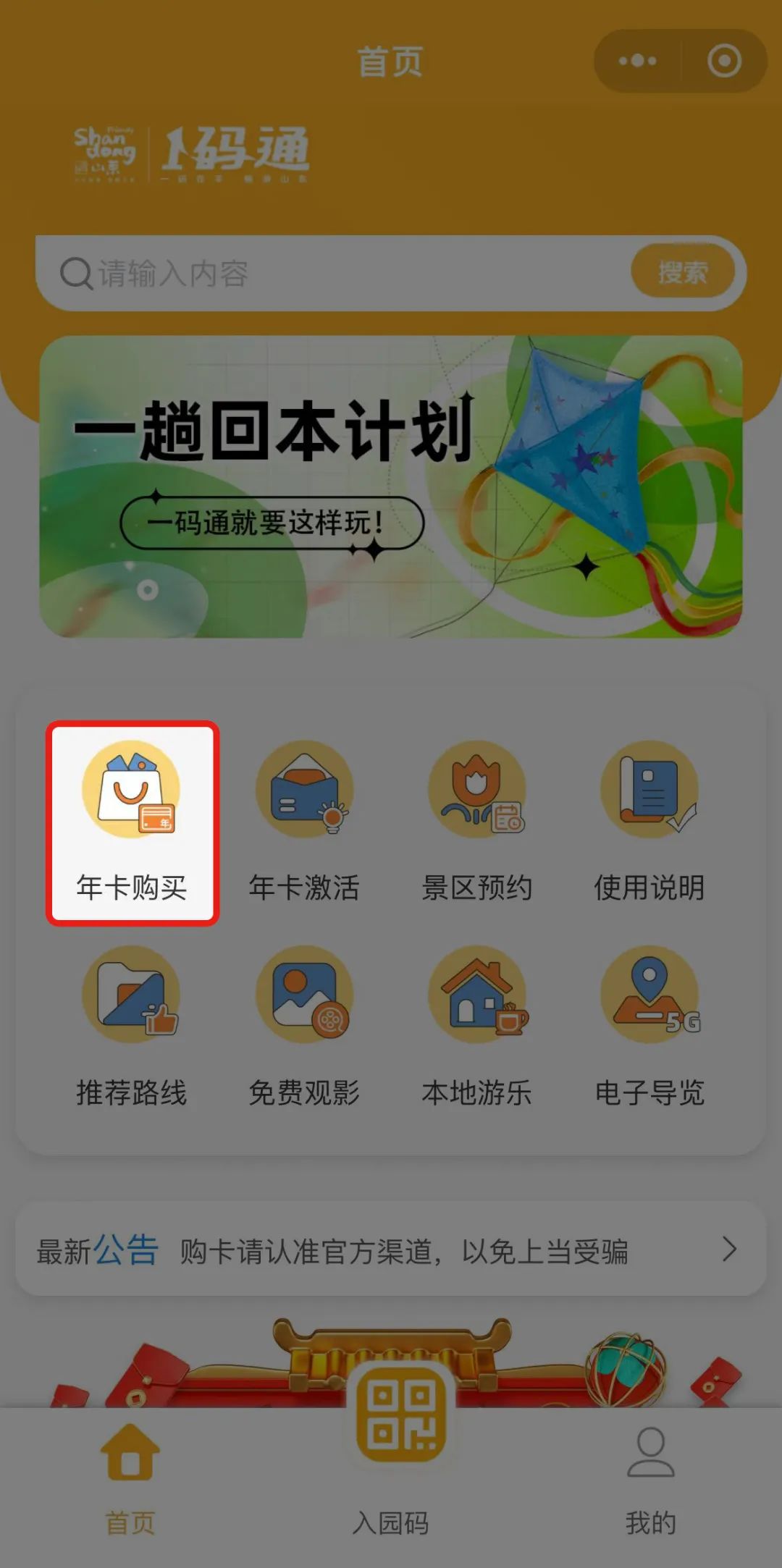
Task: Open 景区预约
Action: click(x=476, y=822)
